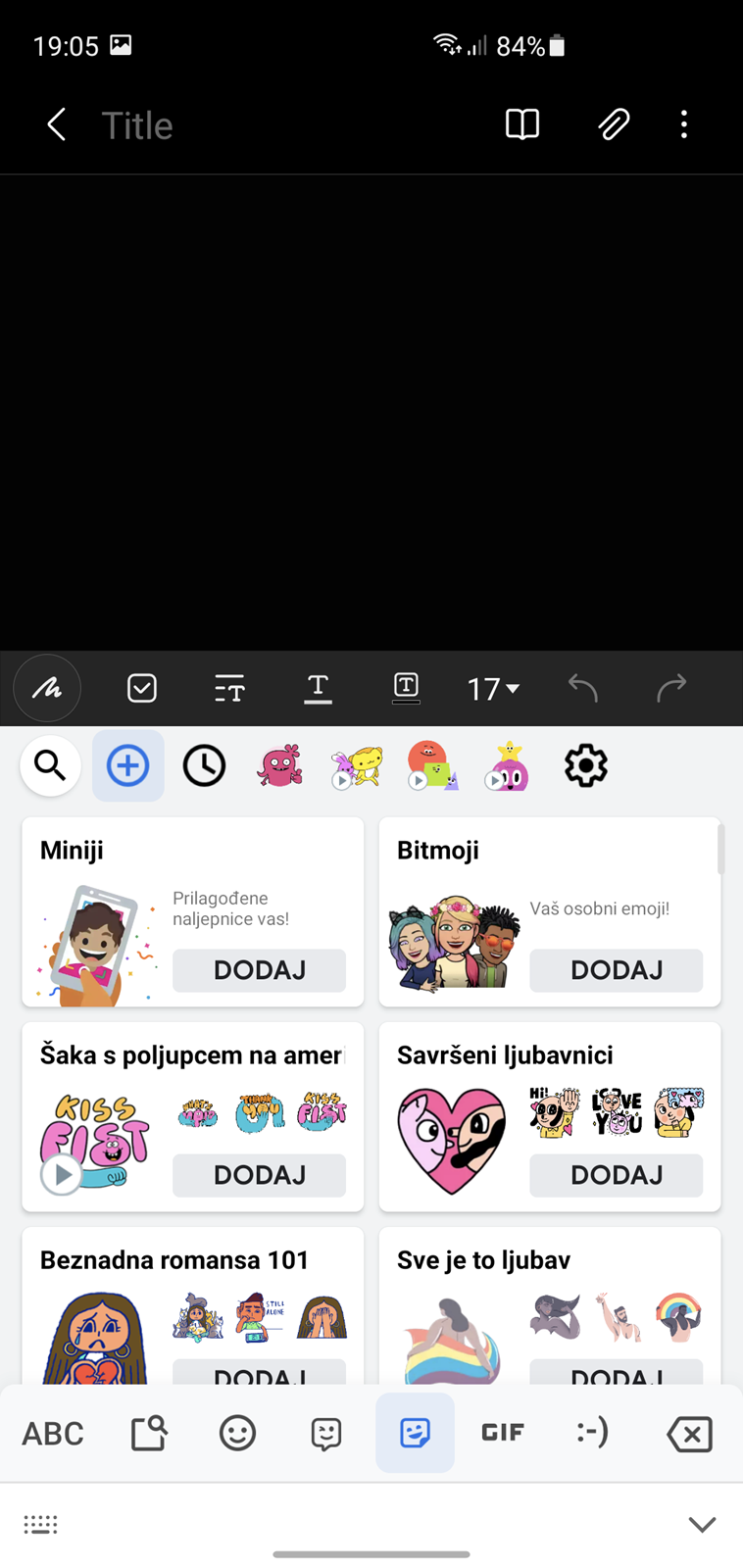Add the Bitmoji sticker pack
Viewport: 743px width, 1568px height.
coord(617,970)
